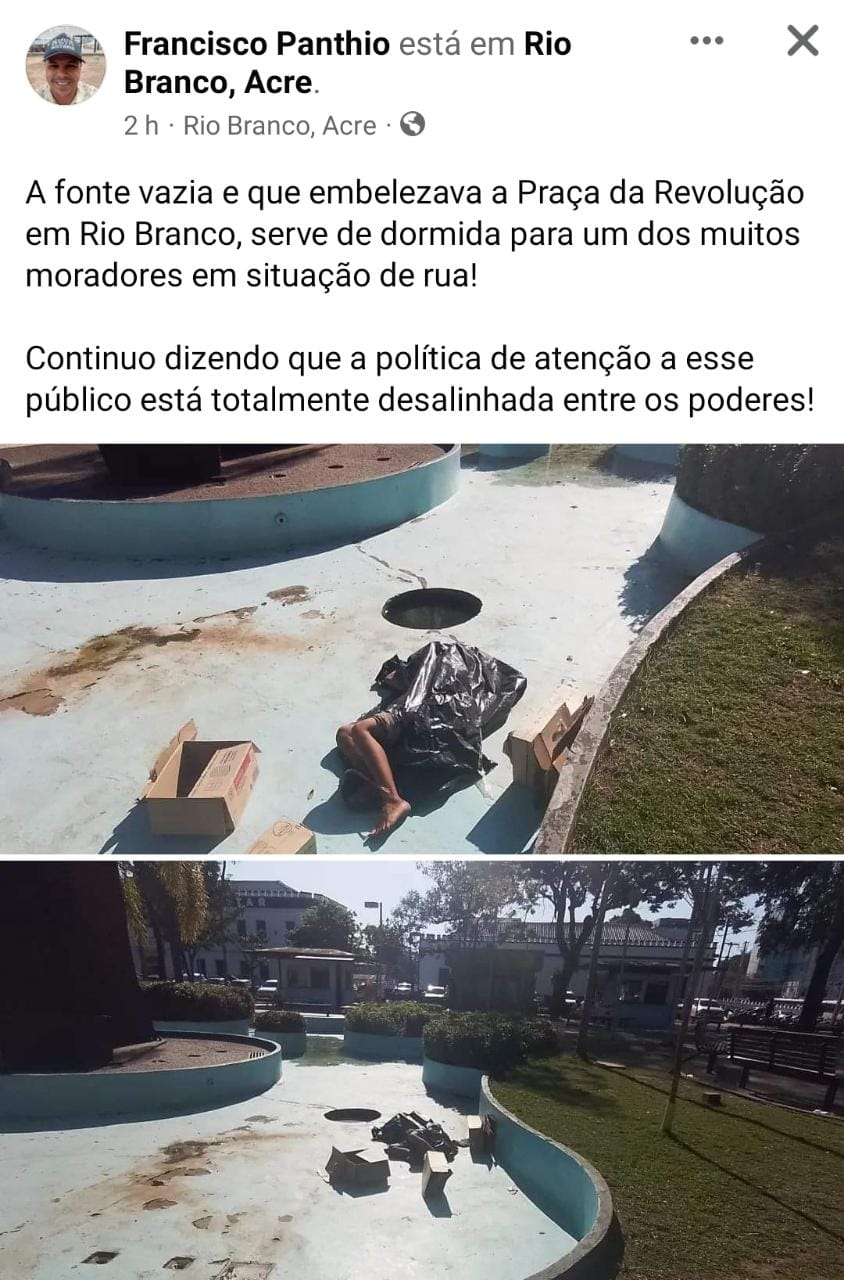Dismiss the post with the X button
Viewport: 844px width, 1280px height.
[x=802, y=41]
